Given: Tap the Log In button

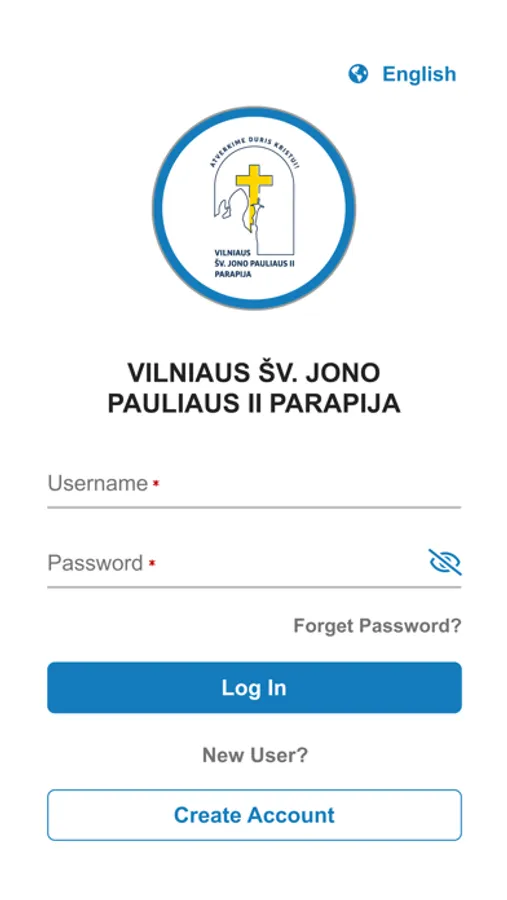Looking at the screenshot, I should 254,688.
